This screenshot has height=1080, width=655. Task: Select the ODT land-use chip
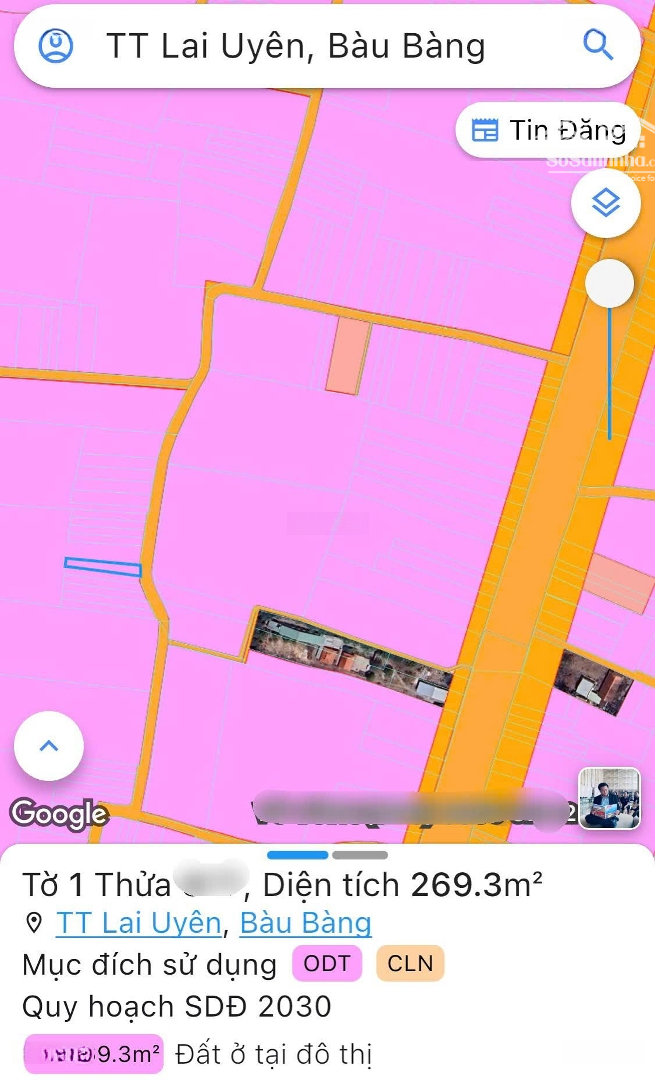click(327, 964)
